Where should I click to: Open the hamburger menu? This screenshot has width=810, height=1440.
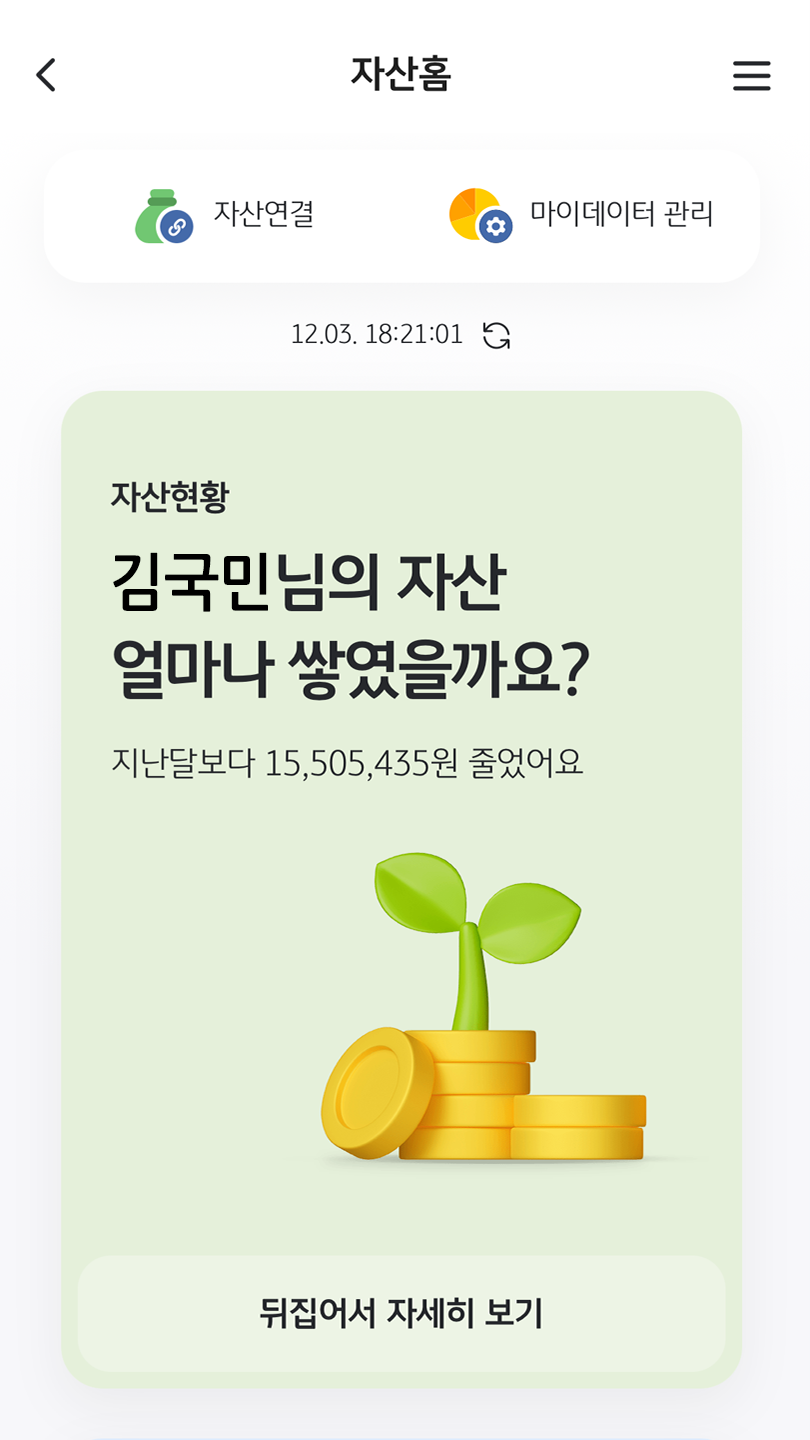(751, 76)
